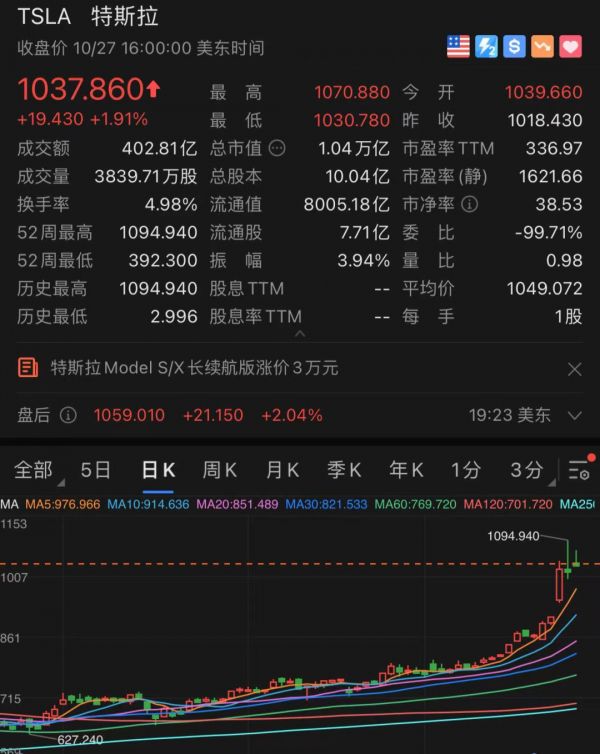Tap the blue dollar sign badge

coord(514,46)
